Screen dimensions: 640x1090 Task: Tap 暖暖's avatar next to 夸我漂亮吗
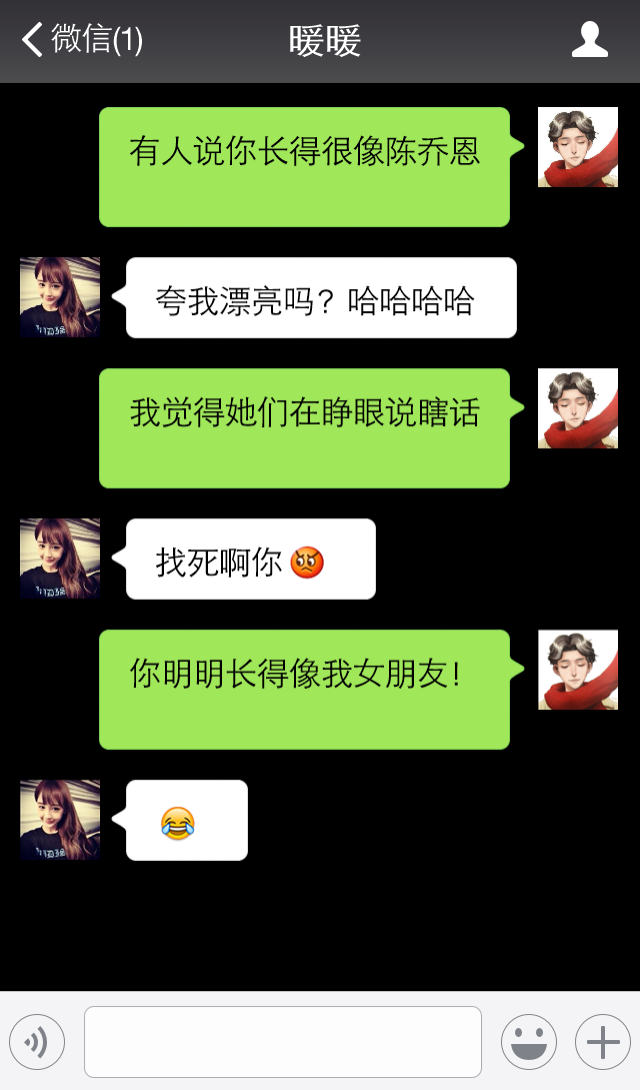(60, 297)
